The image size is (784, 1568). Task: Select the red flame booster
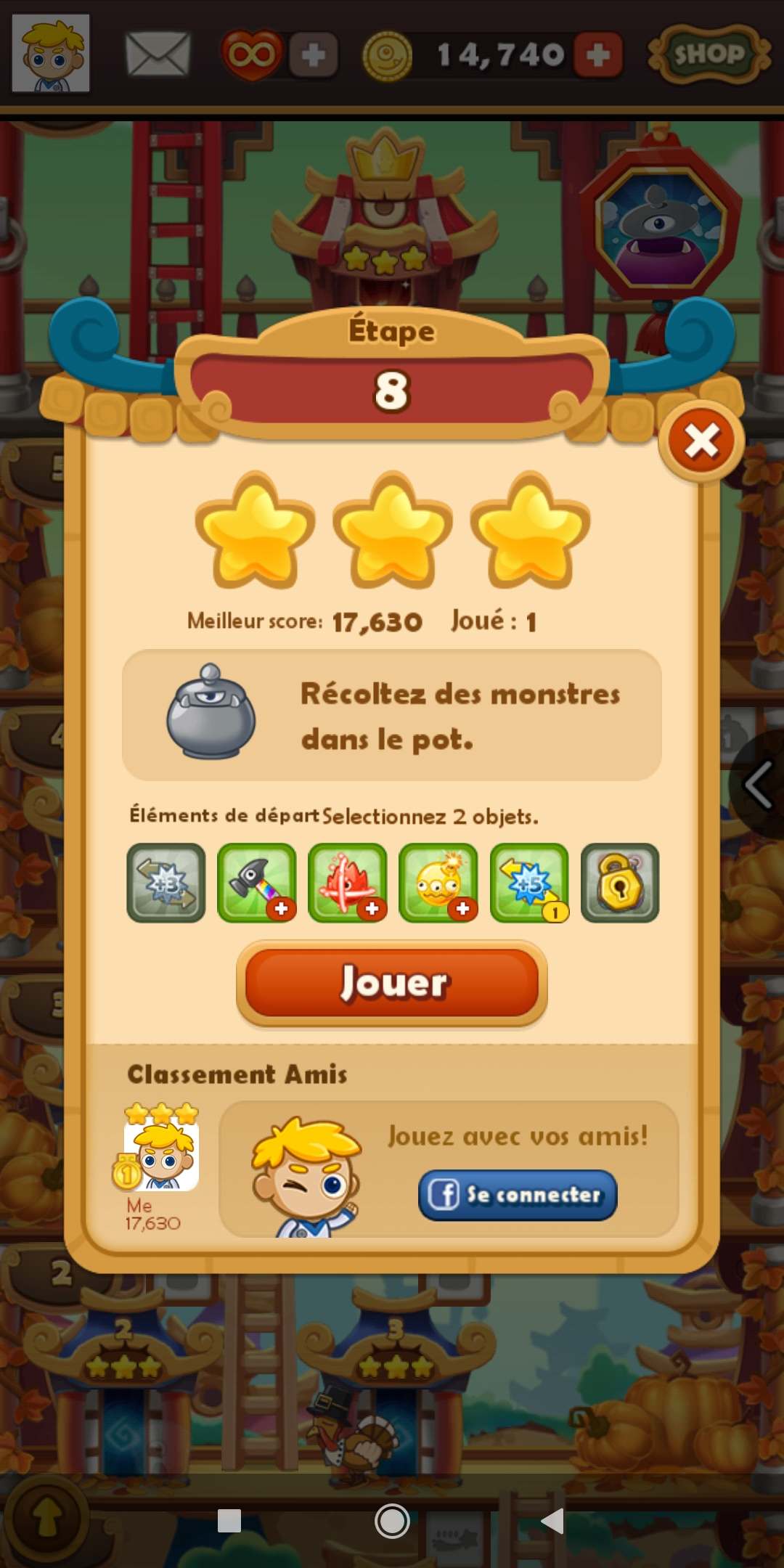pyautogui.click(x=348, y=882)
